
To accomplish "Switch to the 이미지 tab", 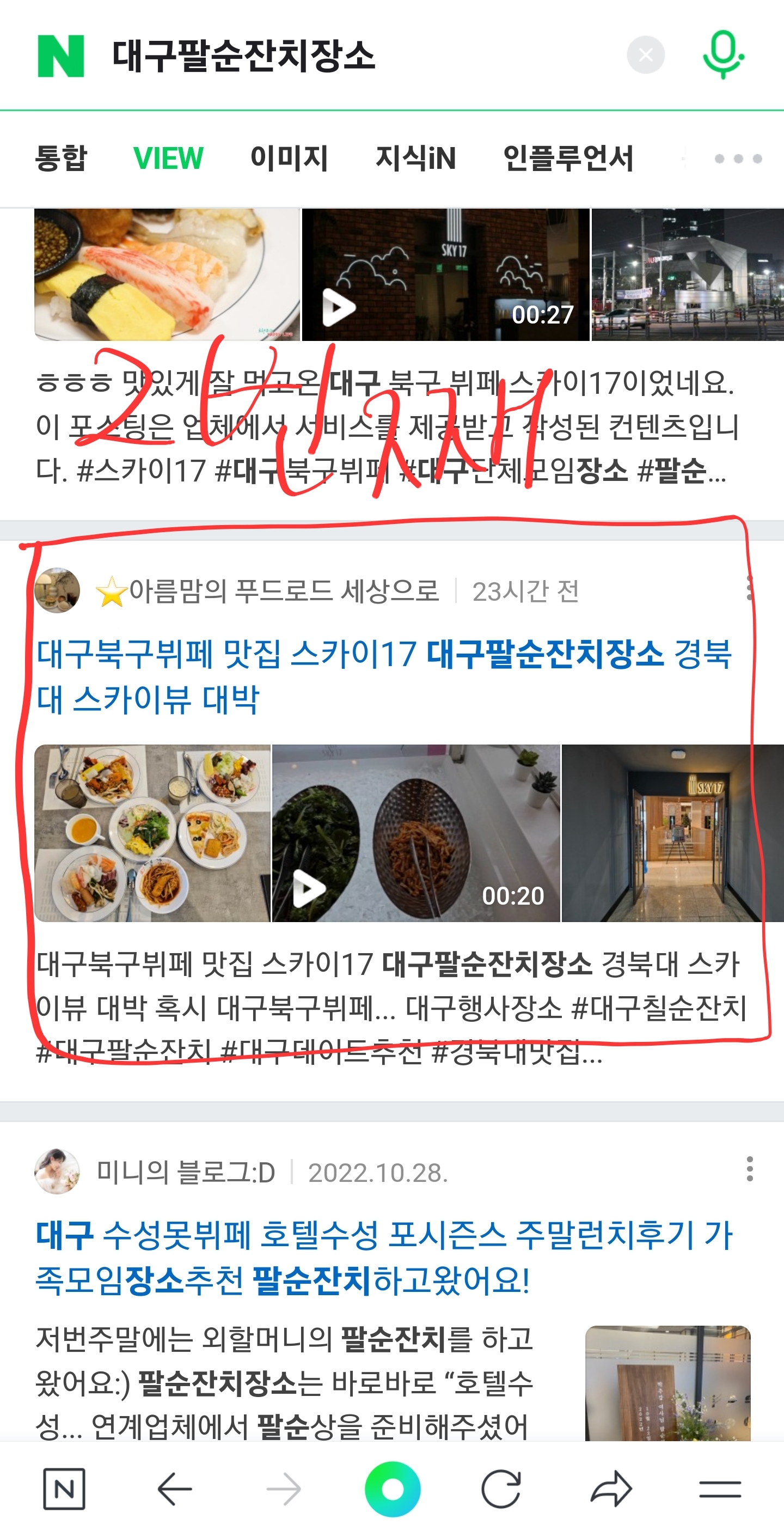I will tap(289, 158).
